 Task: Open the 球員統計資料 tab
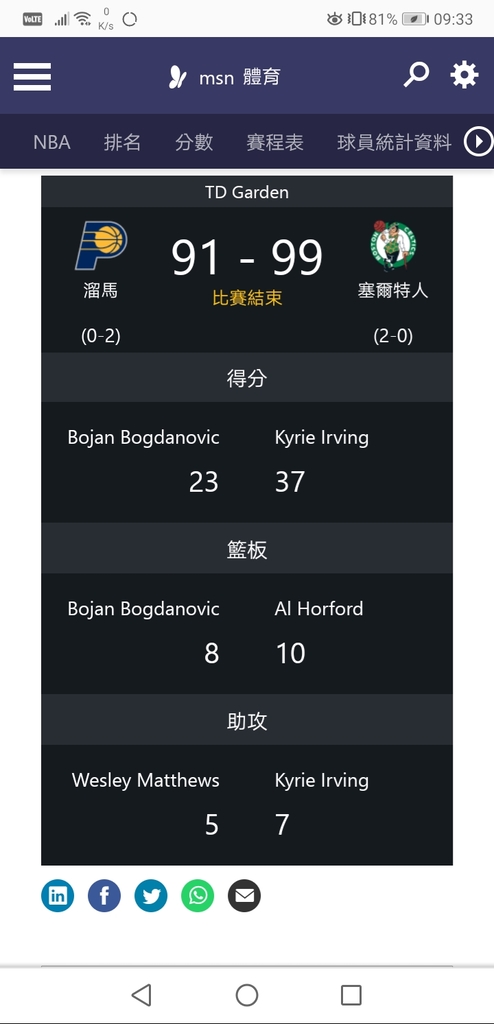[394, 142]
